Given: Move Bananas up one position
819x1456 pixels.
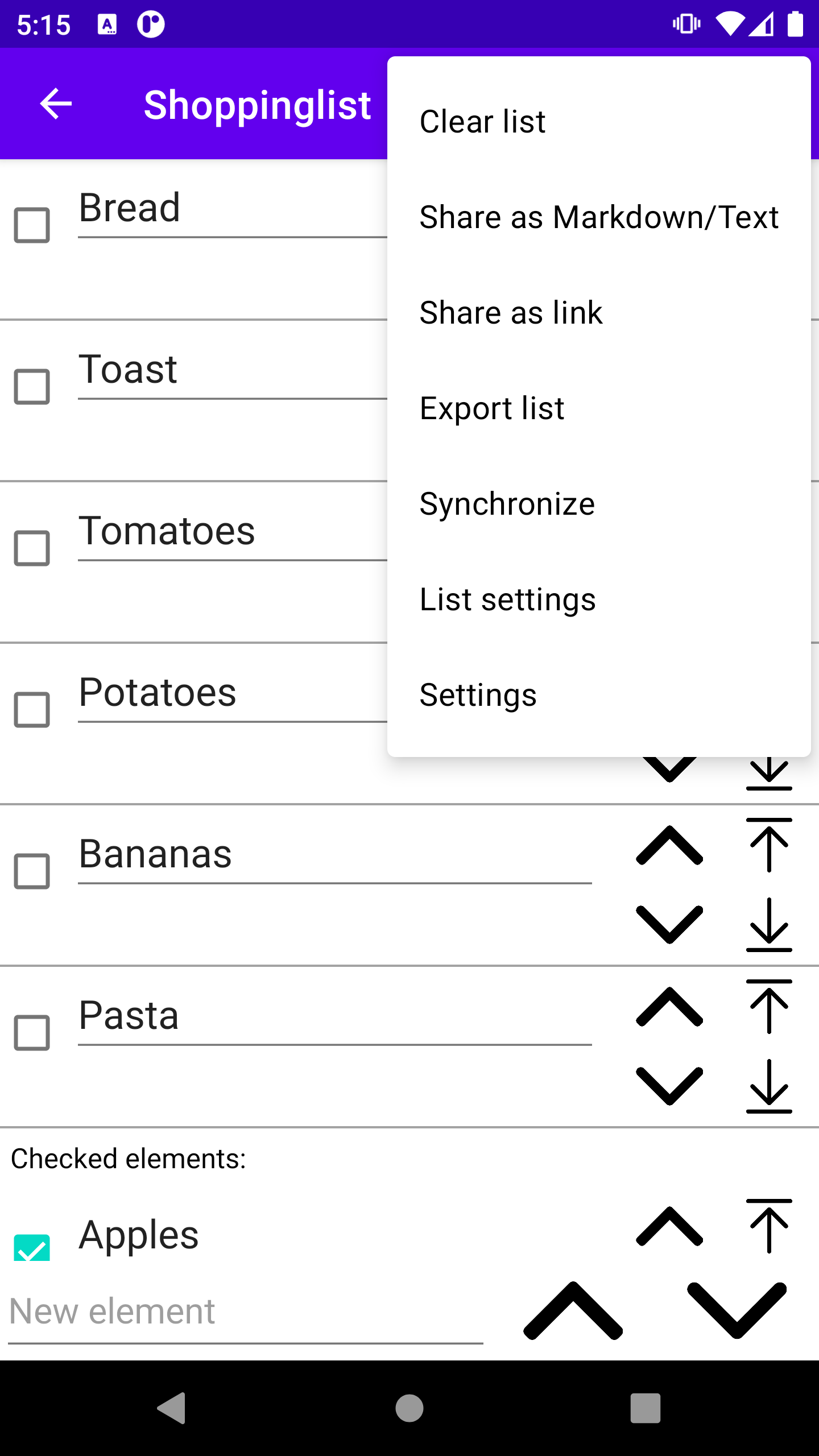Looking at the screenshot, I should coord(669,845).
